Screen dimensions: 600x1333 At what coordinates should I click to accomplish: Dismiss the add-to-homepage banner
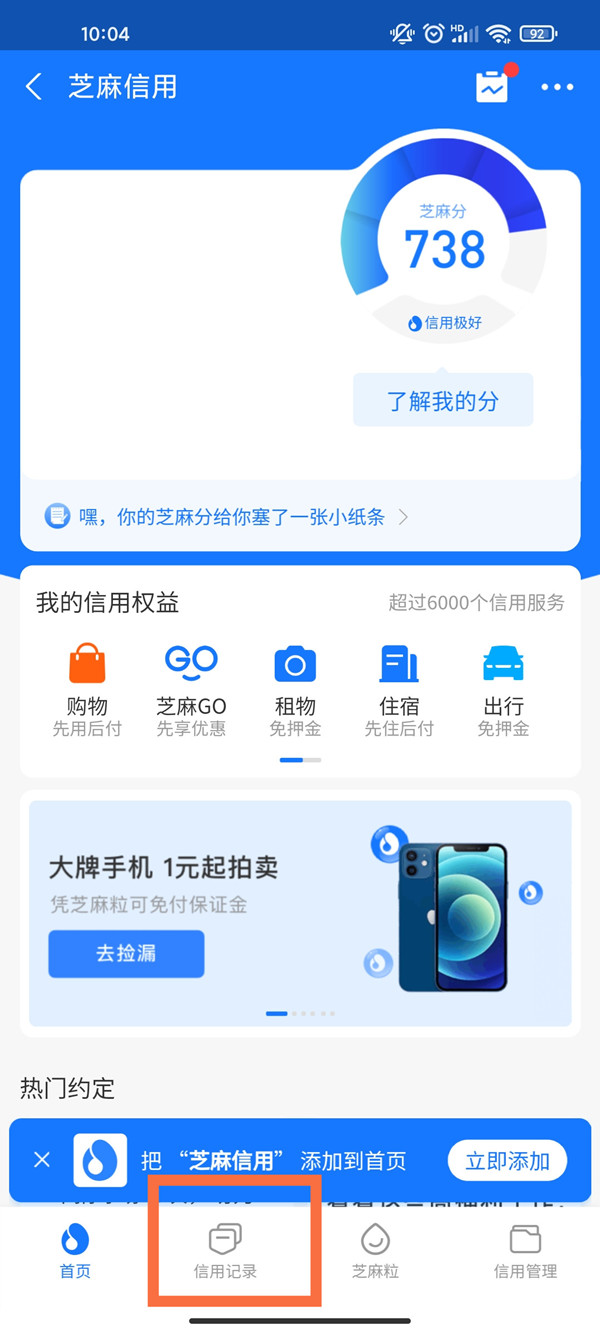coord(42,1160)
